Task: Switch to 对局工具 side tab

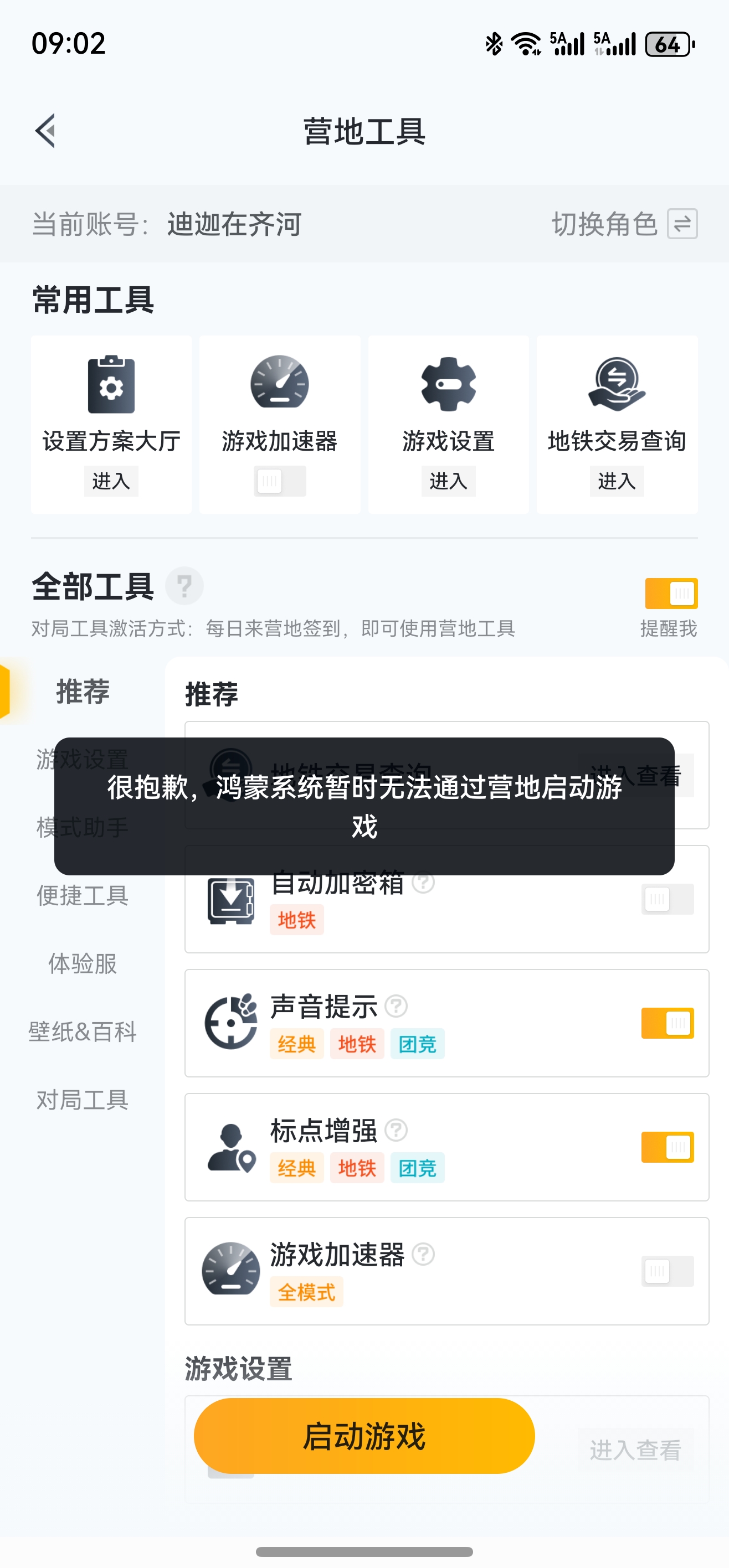Action: point(83,1100)
